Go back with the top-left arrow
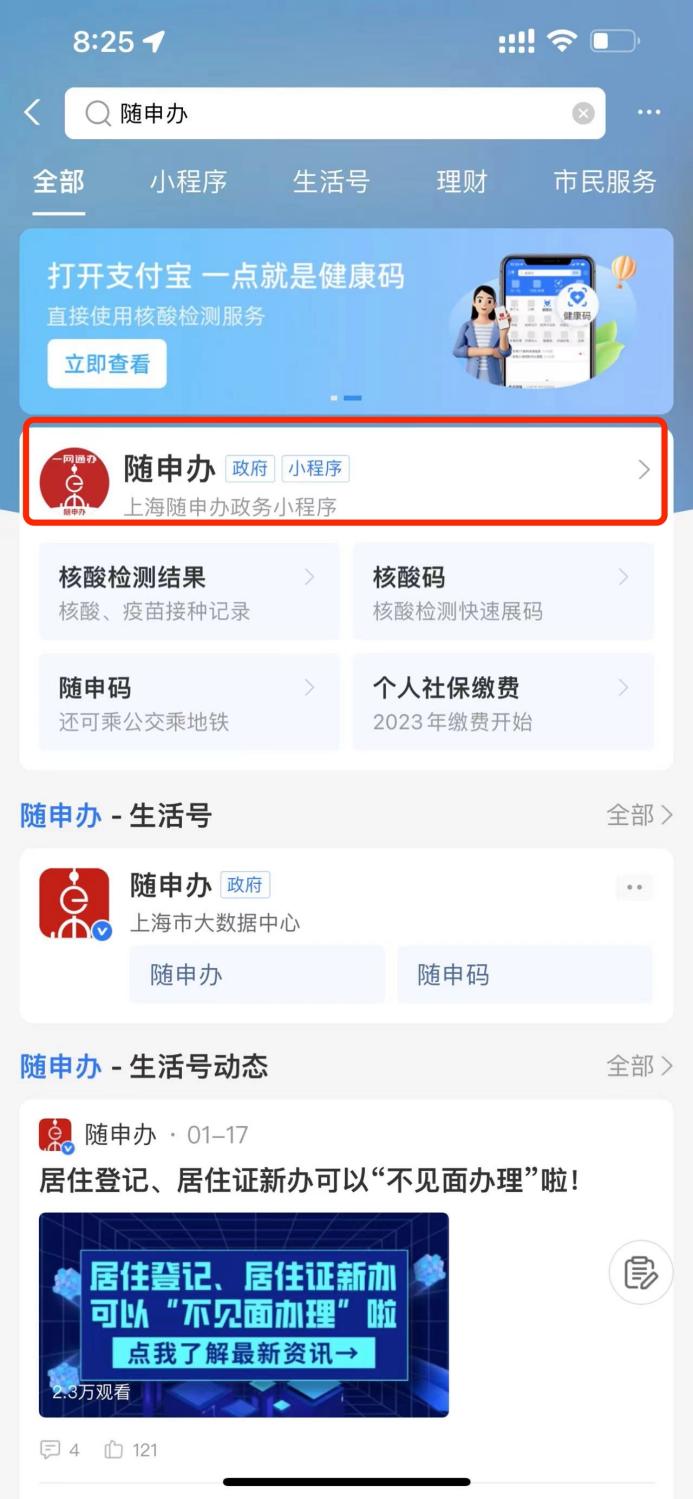This screenshot has height=1499, width=693. pyautogui.click(x=32, y=113)
